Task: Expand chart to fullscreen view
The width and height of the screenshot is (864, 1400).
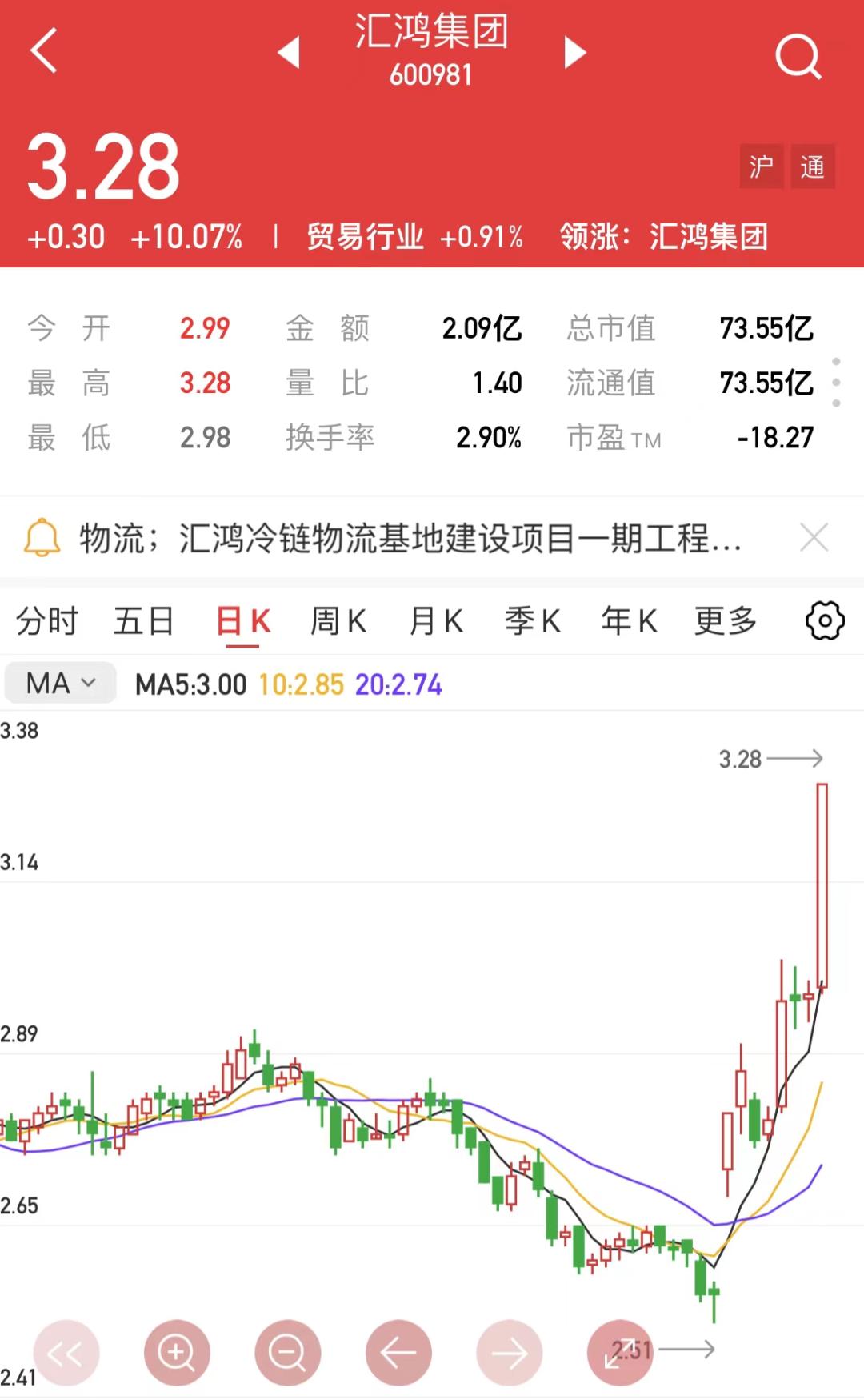Action: point(619,1353)
